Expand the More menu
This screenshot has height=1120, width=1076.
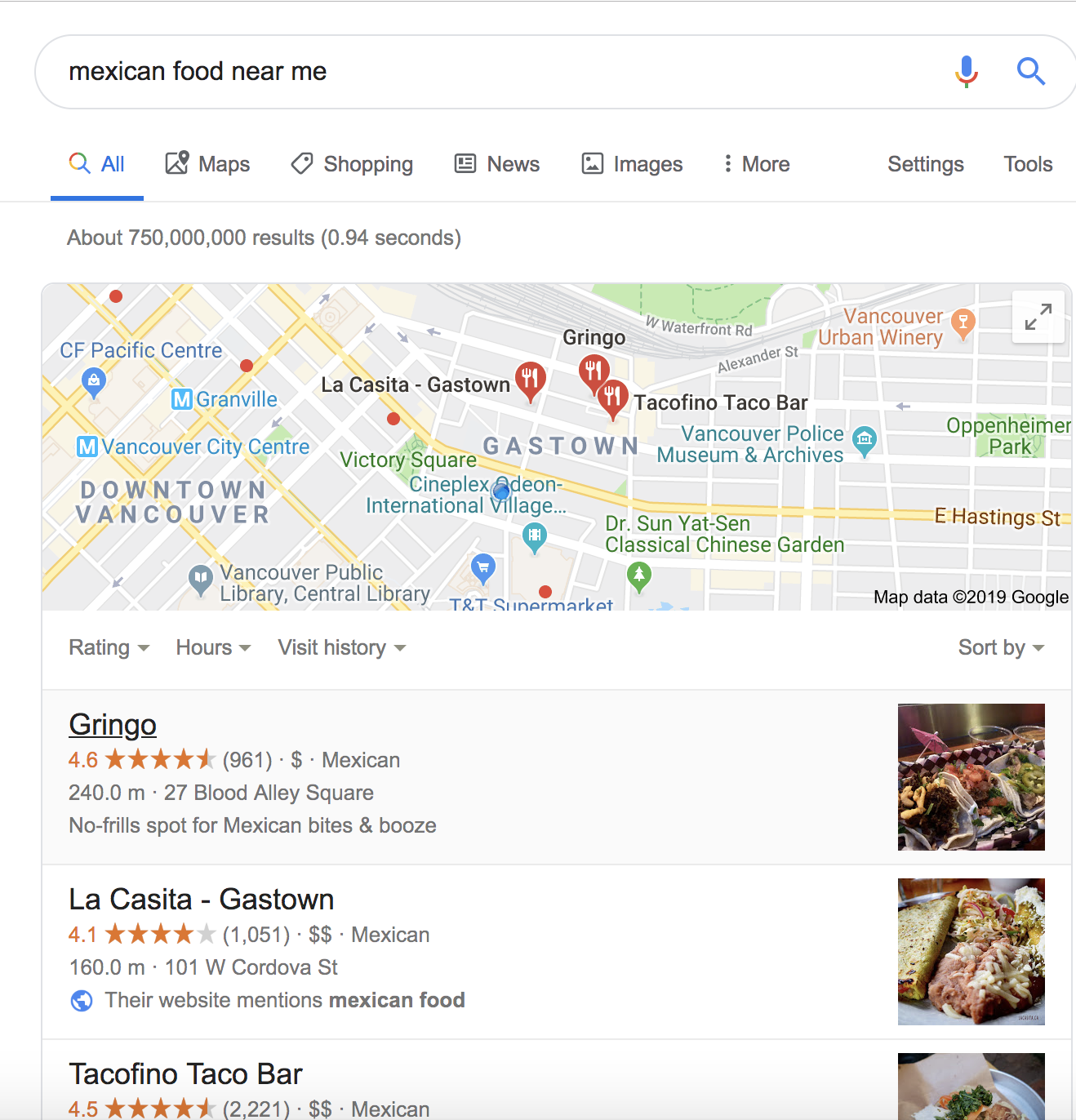coord(756,164)
